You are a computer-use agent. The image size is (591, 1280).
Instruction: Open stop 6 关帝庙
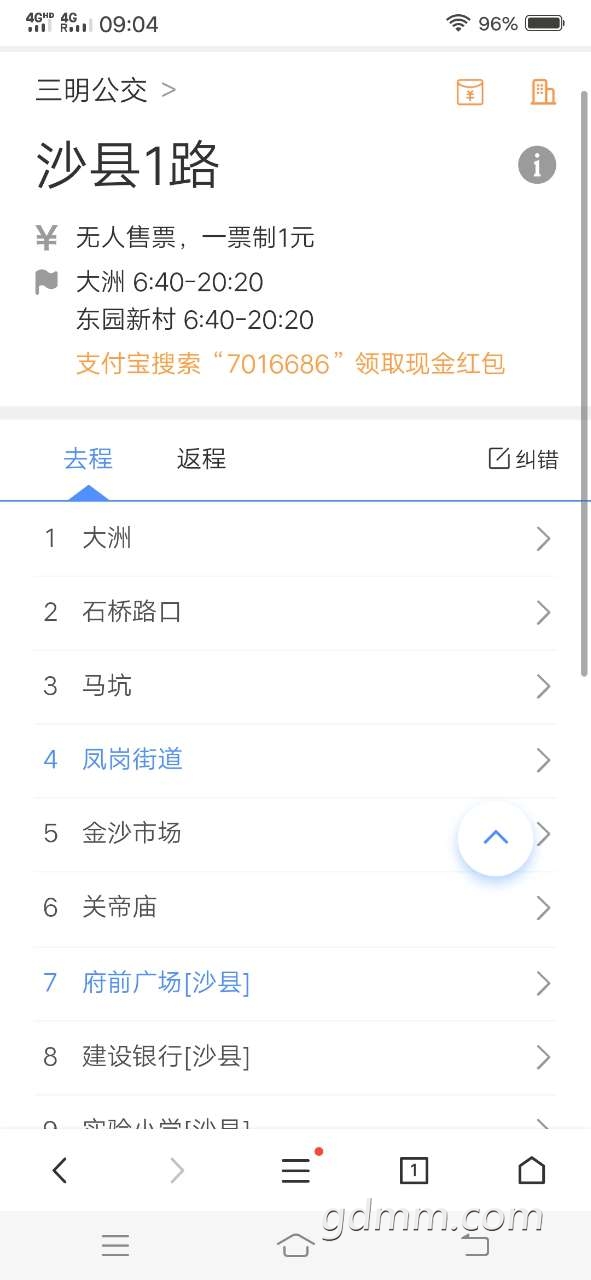pyautogui.click(x=296, y=908)
